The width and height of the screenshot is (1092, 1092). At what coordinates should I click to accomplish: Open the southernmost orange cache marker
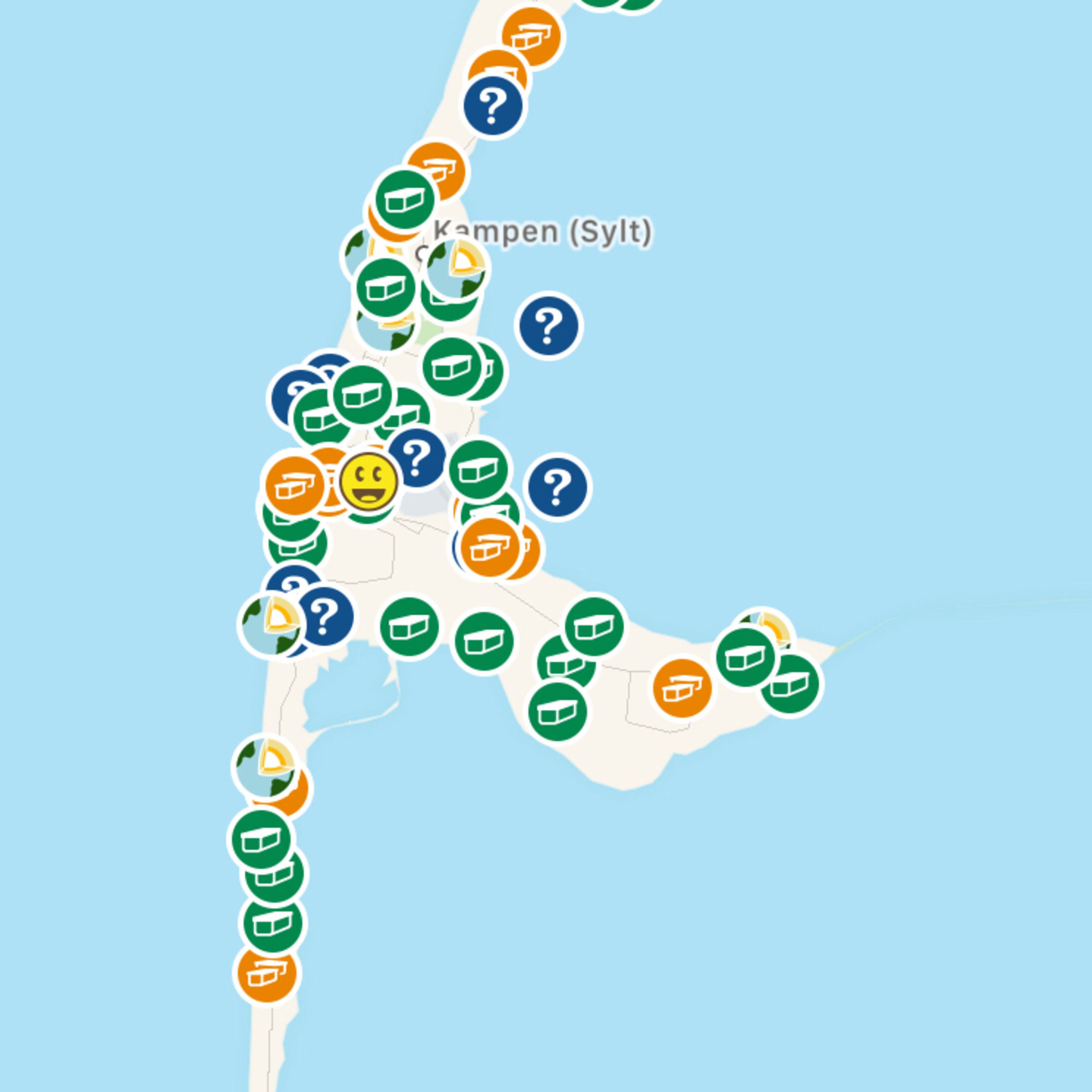[267, 973]
